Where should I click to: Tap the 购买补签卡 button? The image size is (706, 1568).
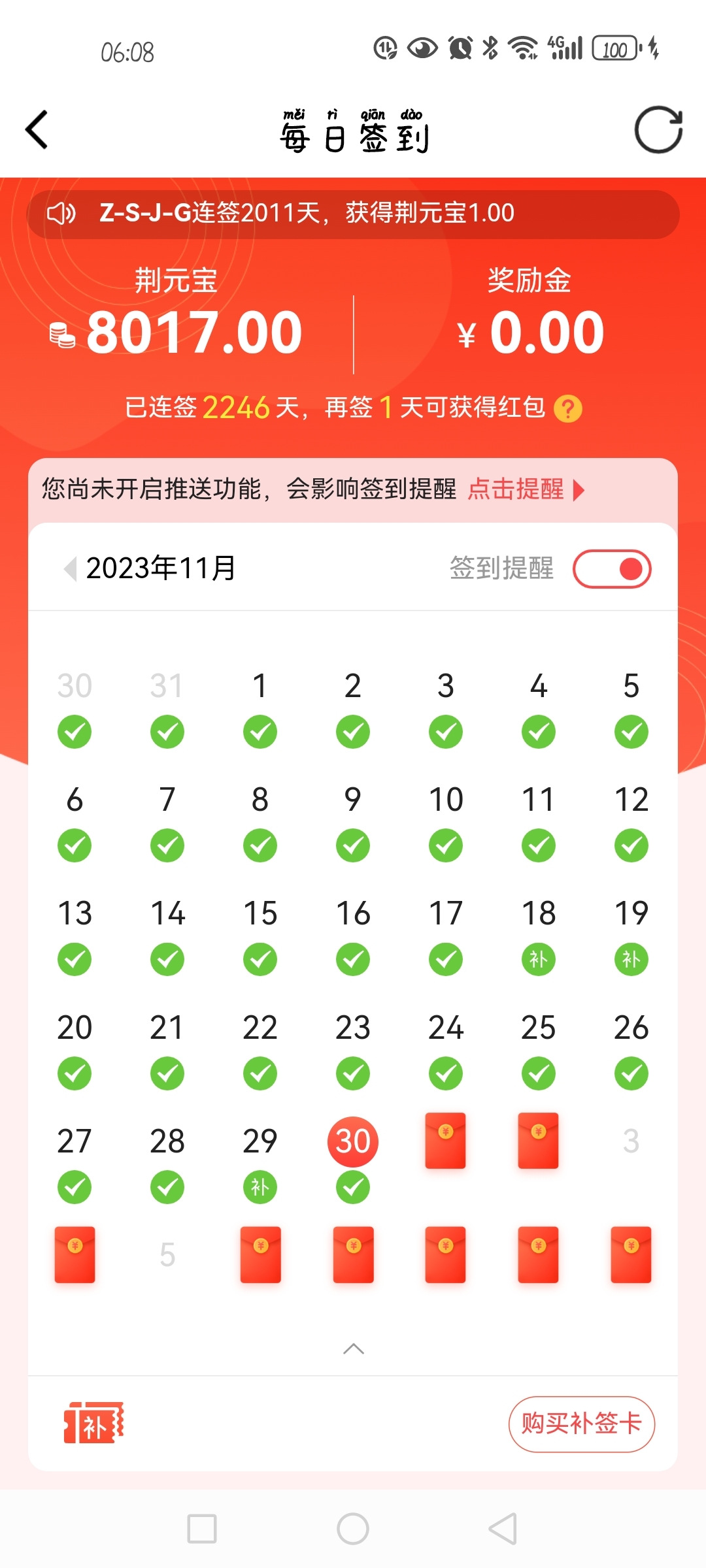click(x=581, y=1424)
